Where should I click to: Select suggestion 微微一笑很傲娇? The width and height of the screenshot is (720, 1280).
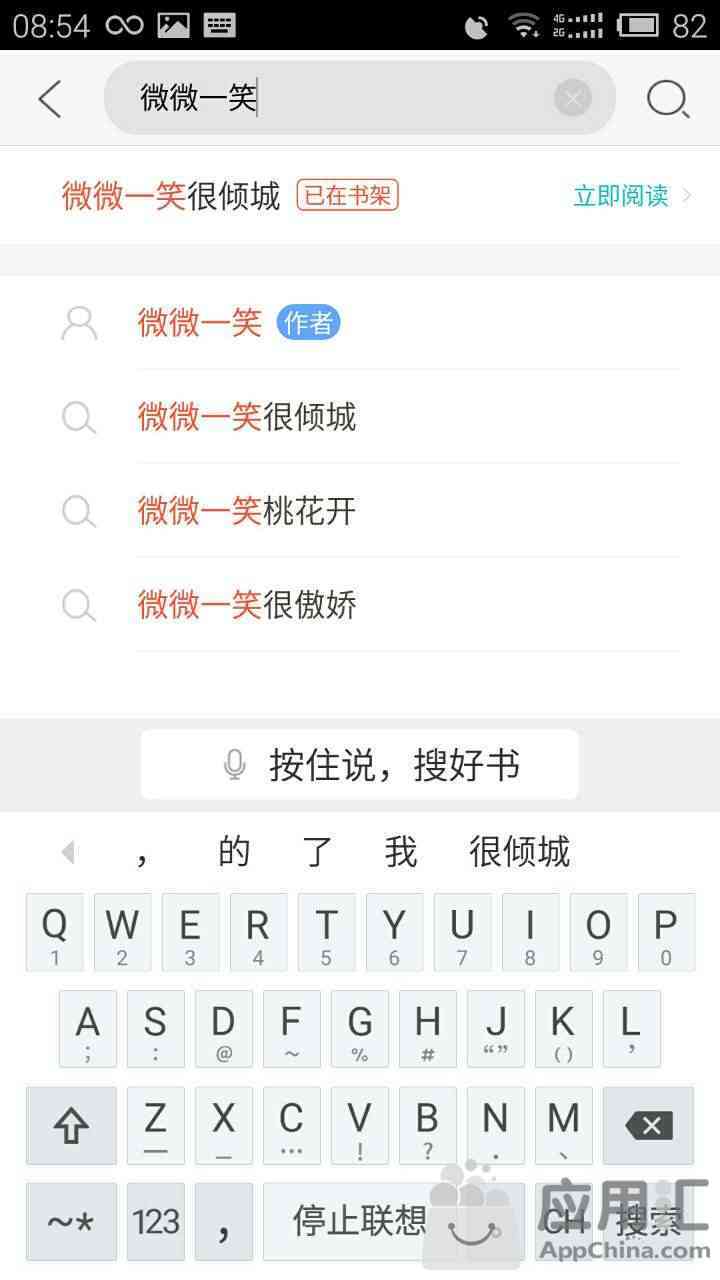point(360,605)
